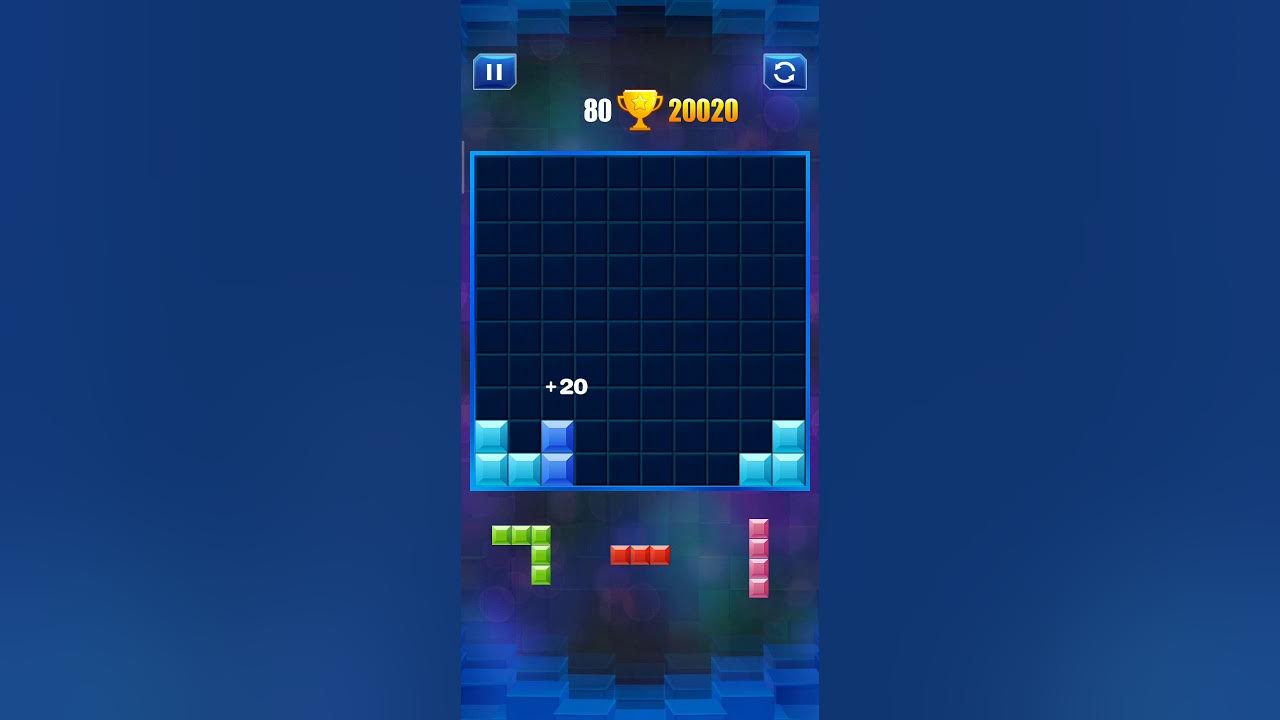
Task: Choose the pink vertical four-block piece
Action: tap(759, 558)
